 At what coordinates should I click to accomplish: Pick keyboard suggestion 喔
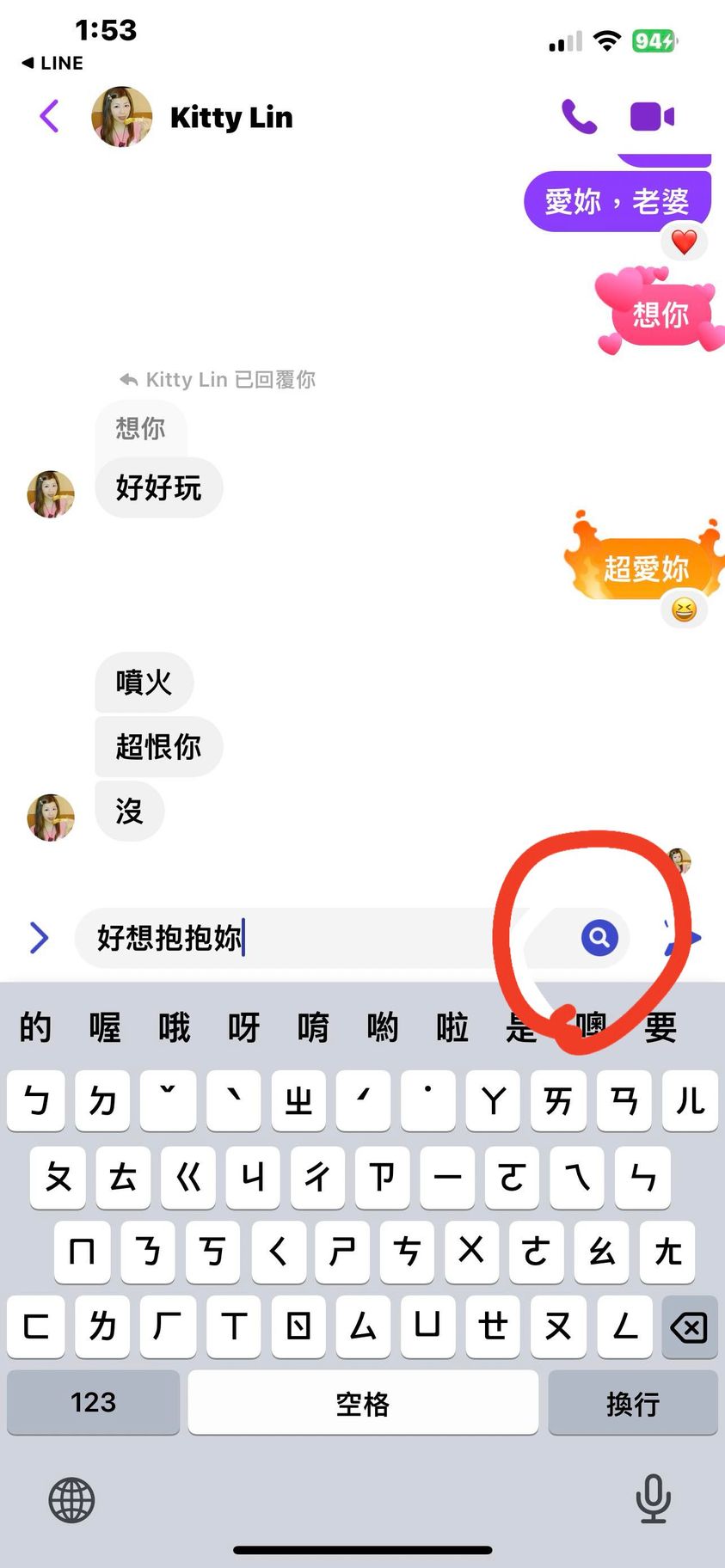105,1027
